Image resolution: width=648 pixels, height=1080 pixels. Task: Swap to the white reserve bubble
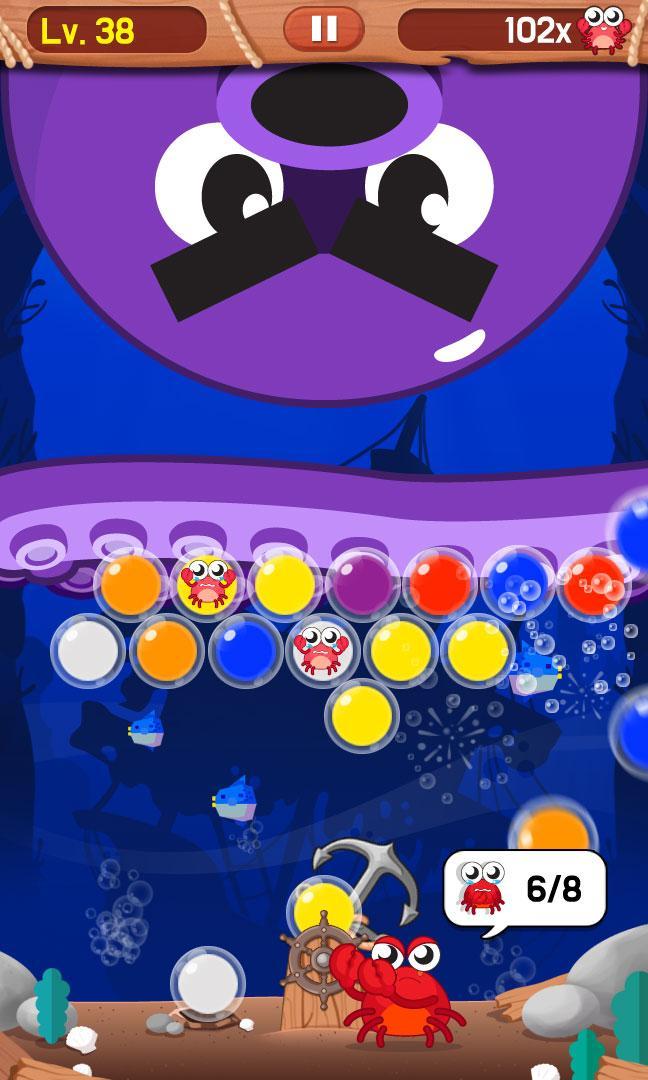coord(207,983)
